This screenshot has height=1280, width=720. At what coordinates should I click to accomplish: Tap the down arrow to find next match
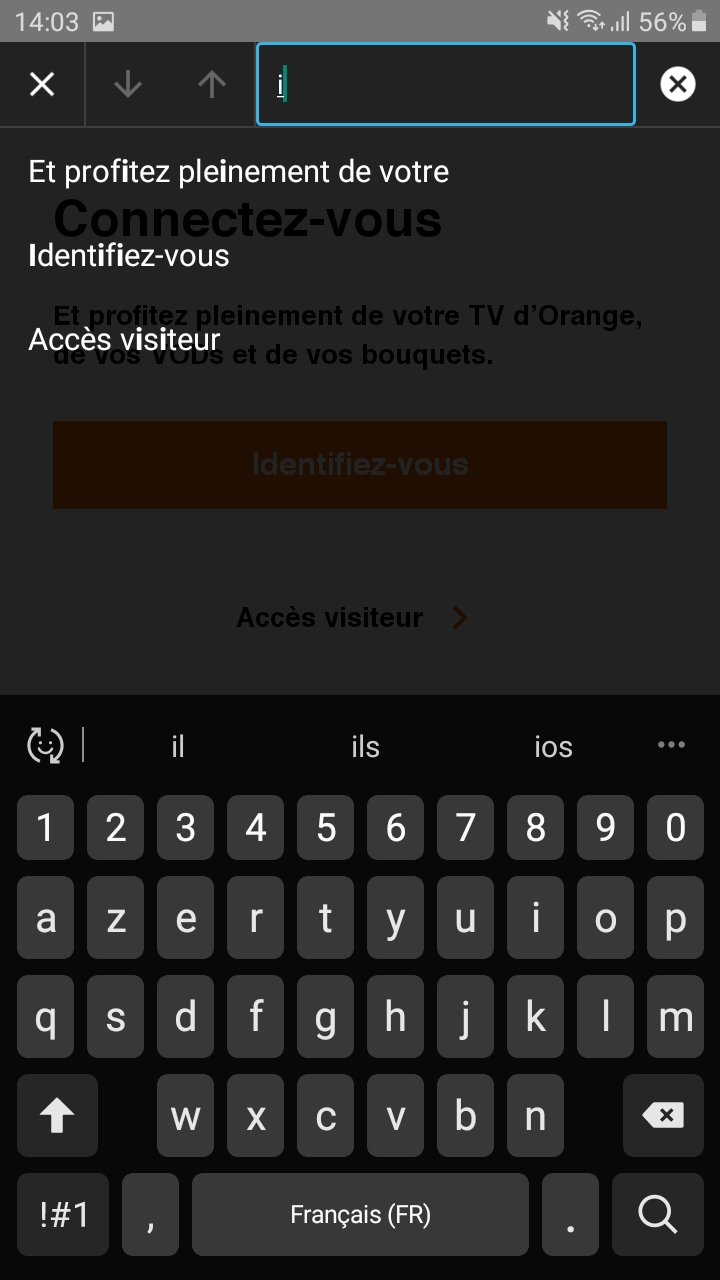[x=128, y=84]
